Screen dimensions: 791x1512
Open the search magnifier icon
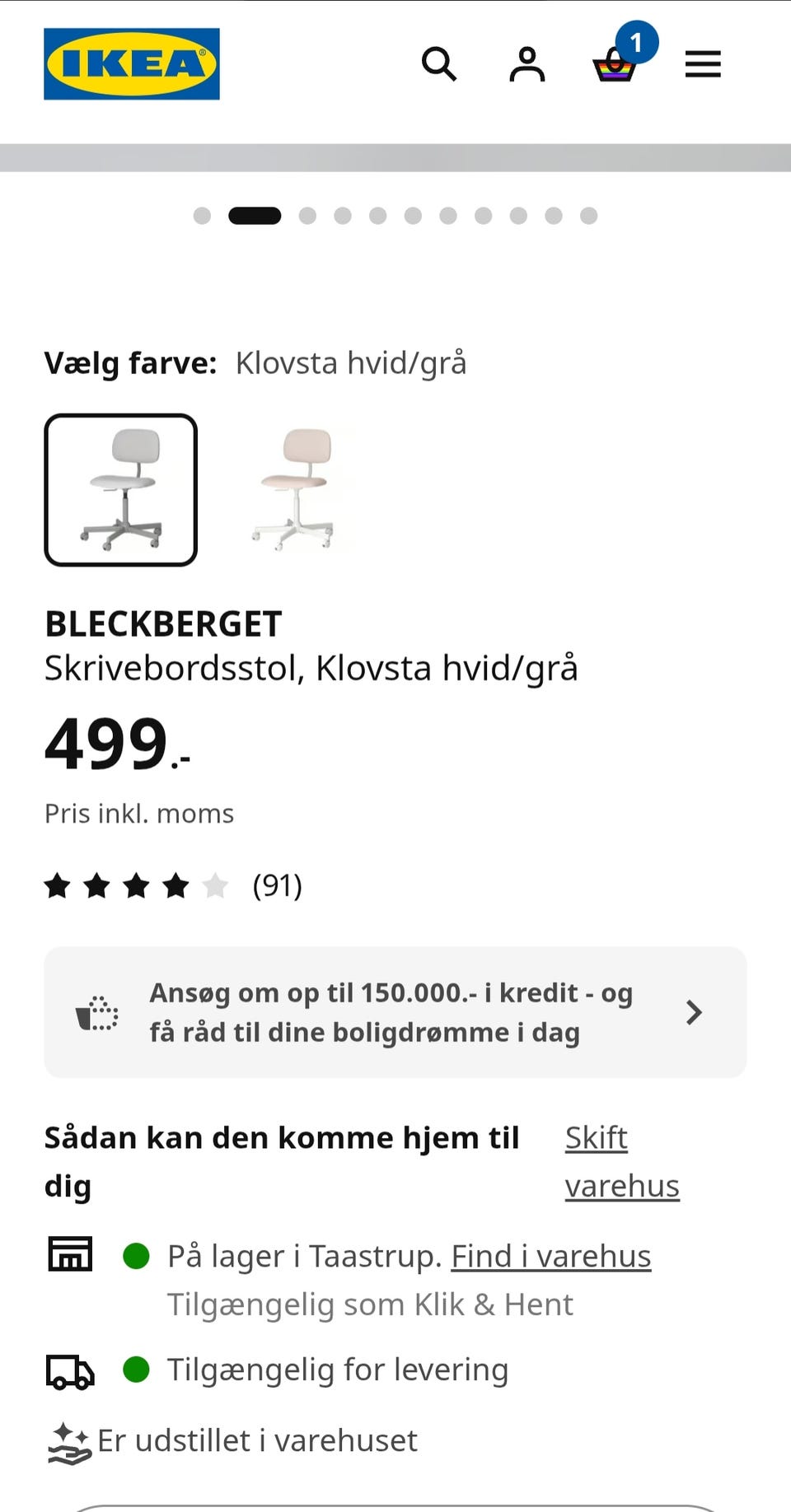(439, 63)
